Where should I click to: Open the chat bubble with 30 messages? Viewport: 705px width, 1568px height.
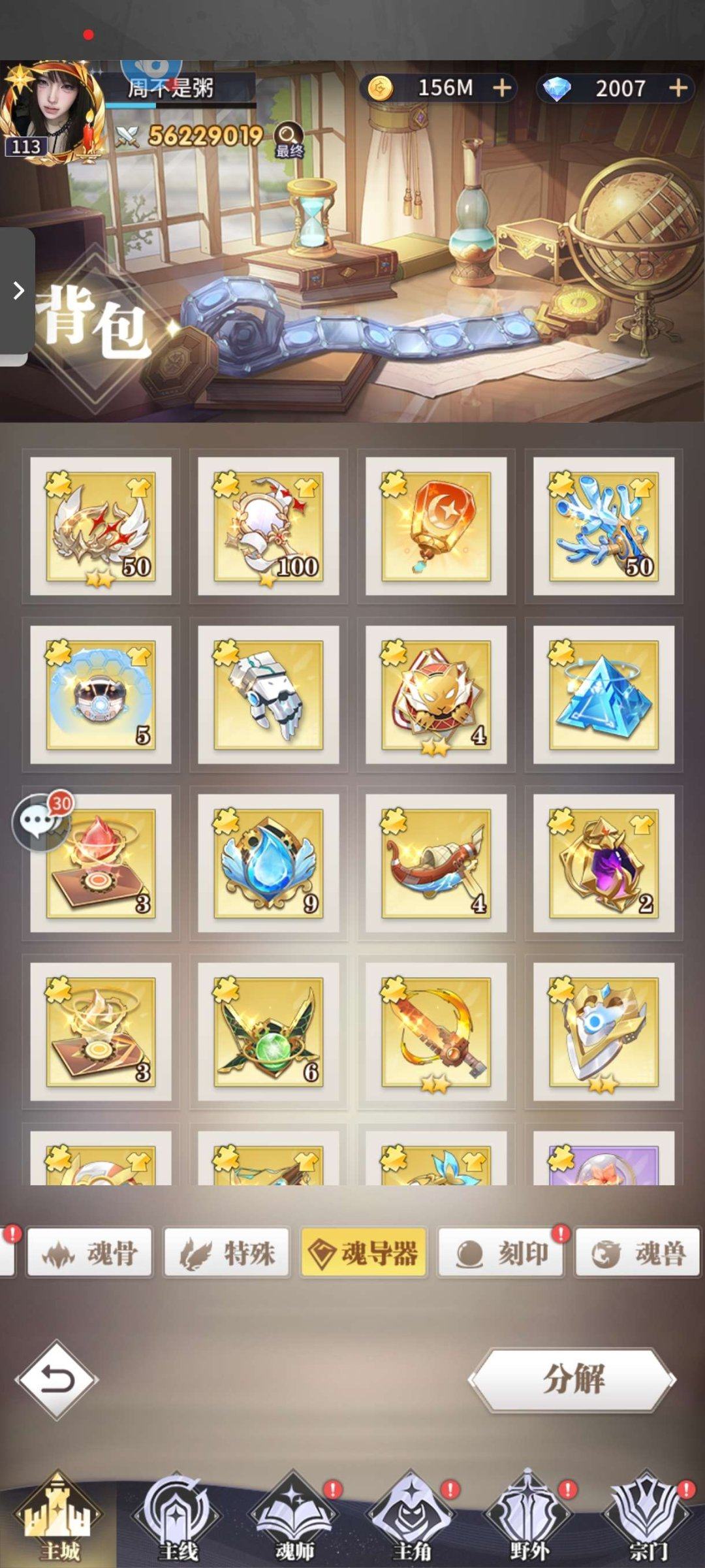click(40, 822)
